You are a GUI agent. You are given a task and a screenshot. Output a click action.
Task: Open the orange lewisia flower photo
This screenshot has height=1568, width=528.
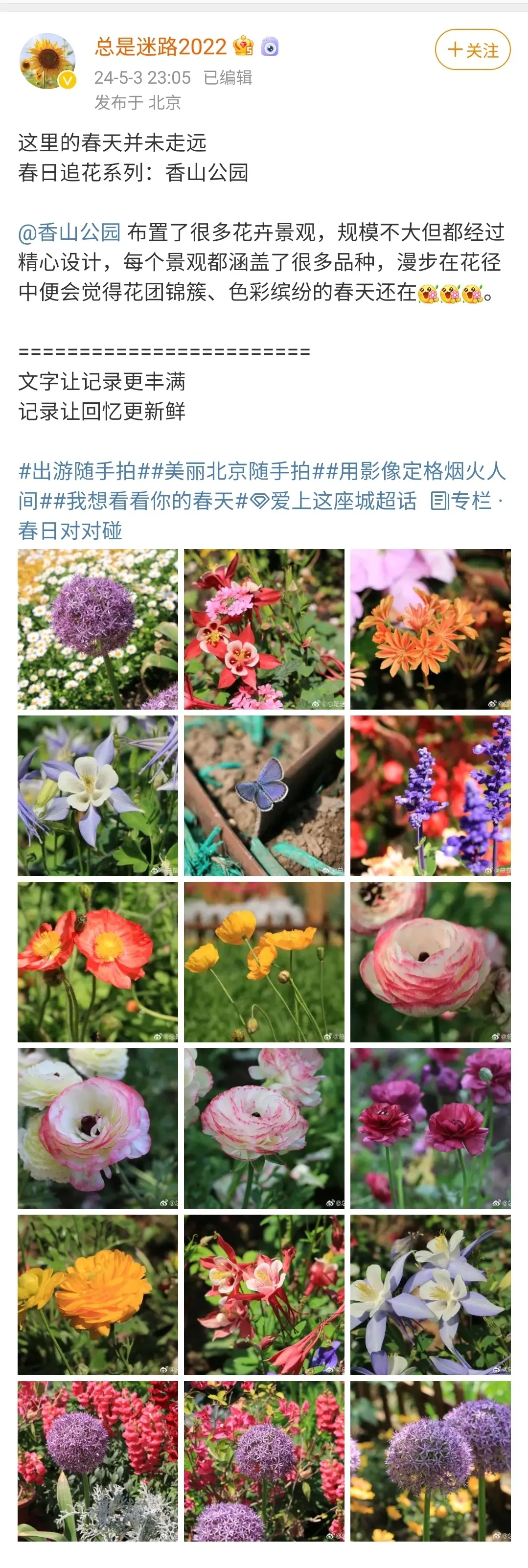tap(430, 629)
